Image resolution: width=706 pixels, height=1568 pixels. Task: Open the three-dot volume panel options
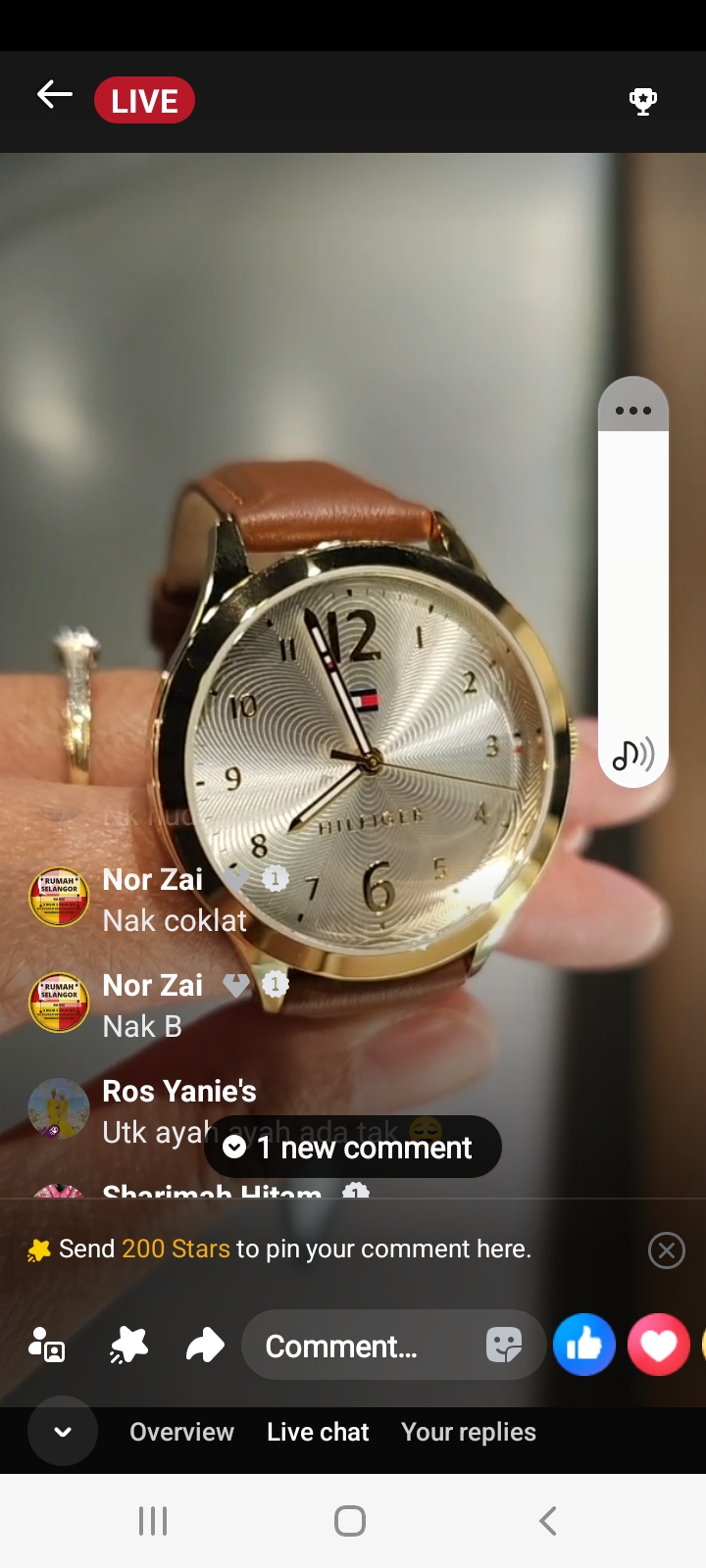pyautogui.click(x=633, y=411)
